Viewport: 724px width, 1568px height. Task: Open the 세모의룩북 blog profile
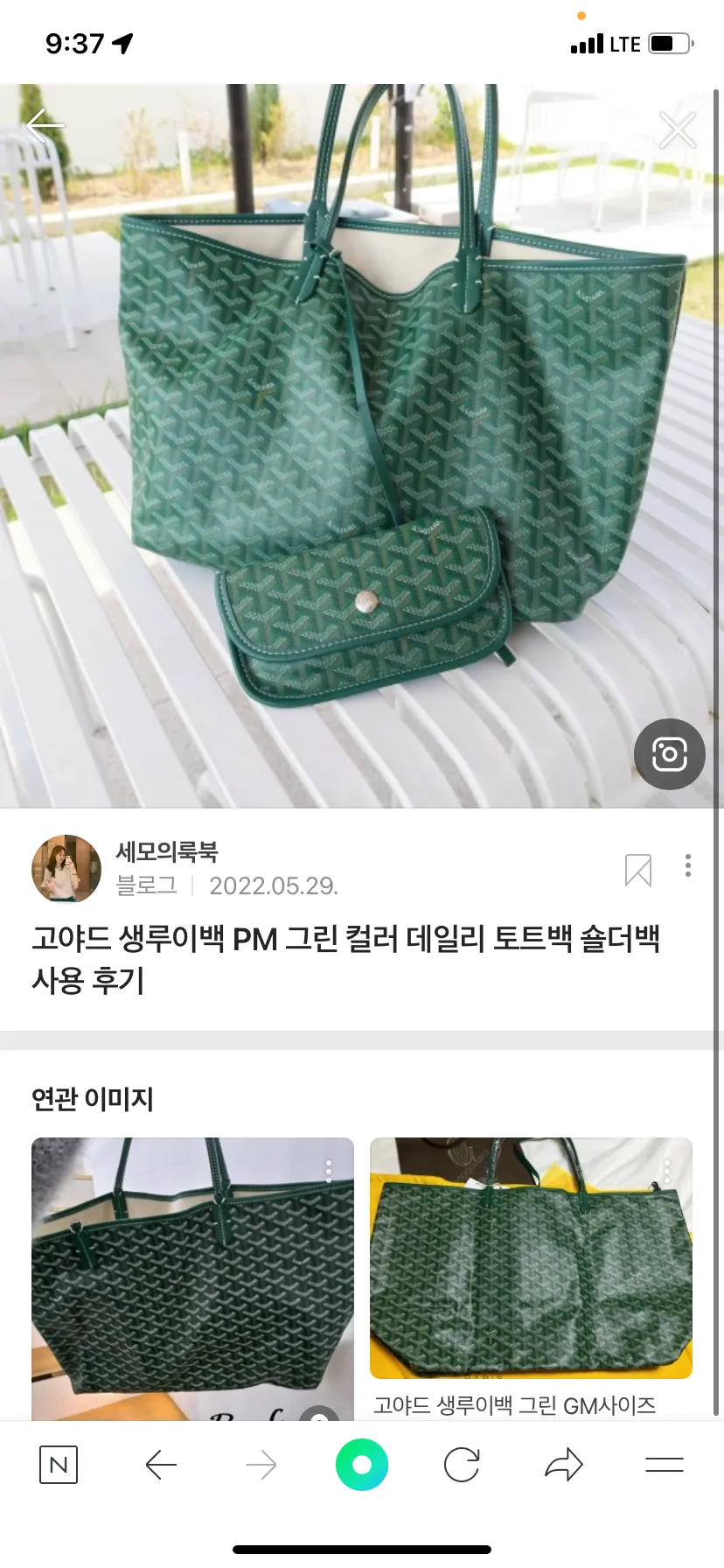166,851
